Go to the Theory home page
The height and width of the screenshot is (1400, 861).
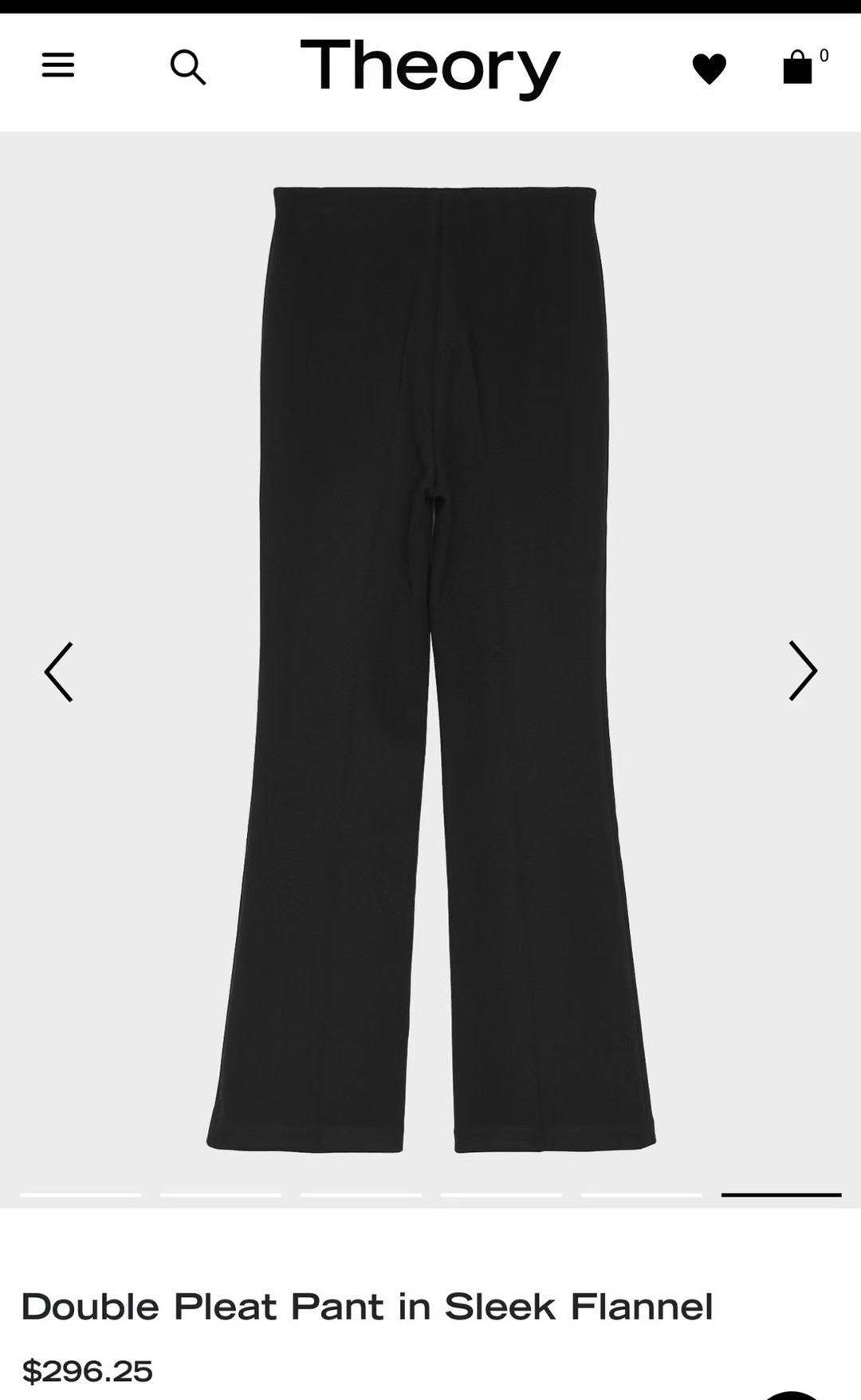coord(430,67)
